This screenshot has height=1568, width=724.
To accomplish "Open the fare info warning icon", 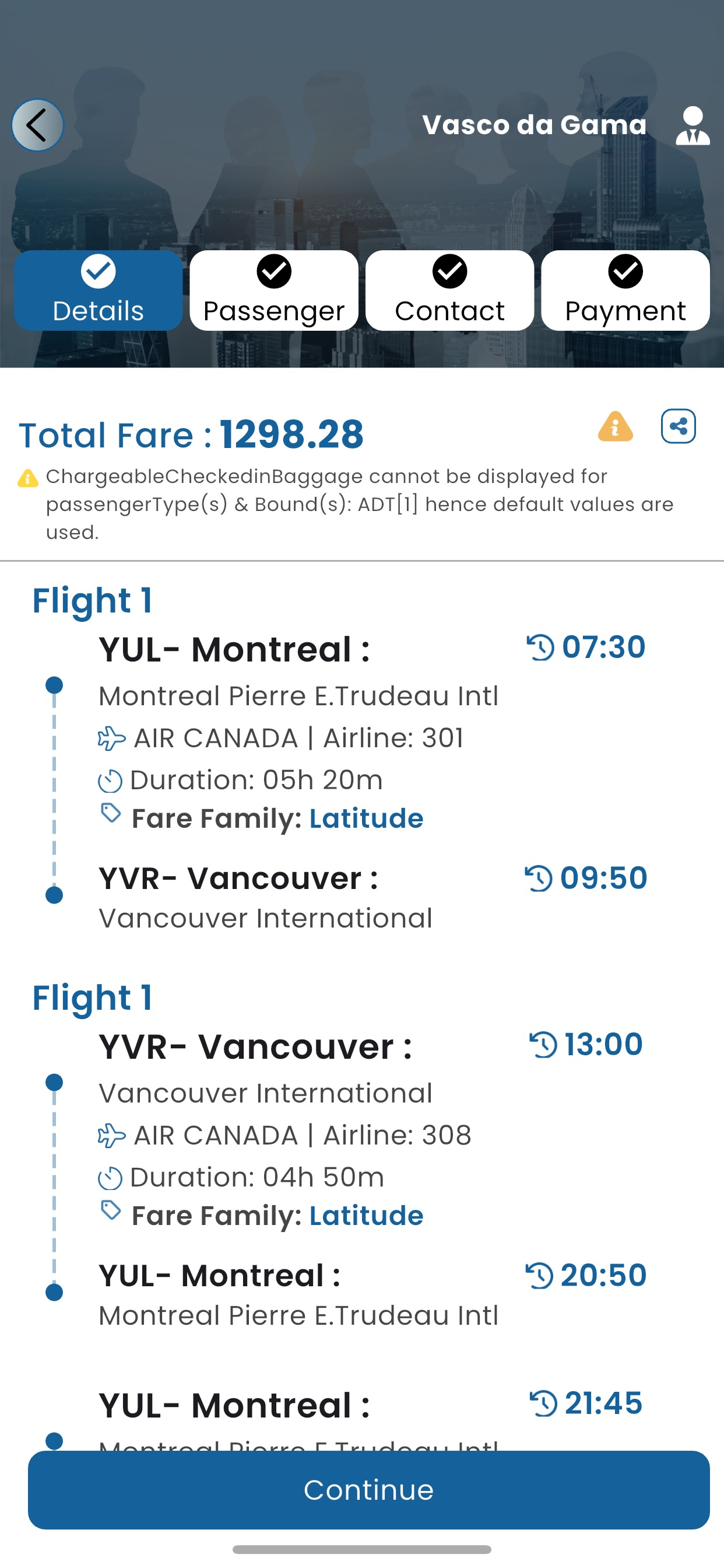I will pos(615,426).
